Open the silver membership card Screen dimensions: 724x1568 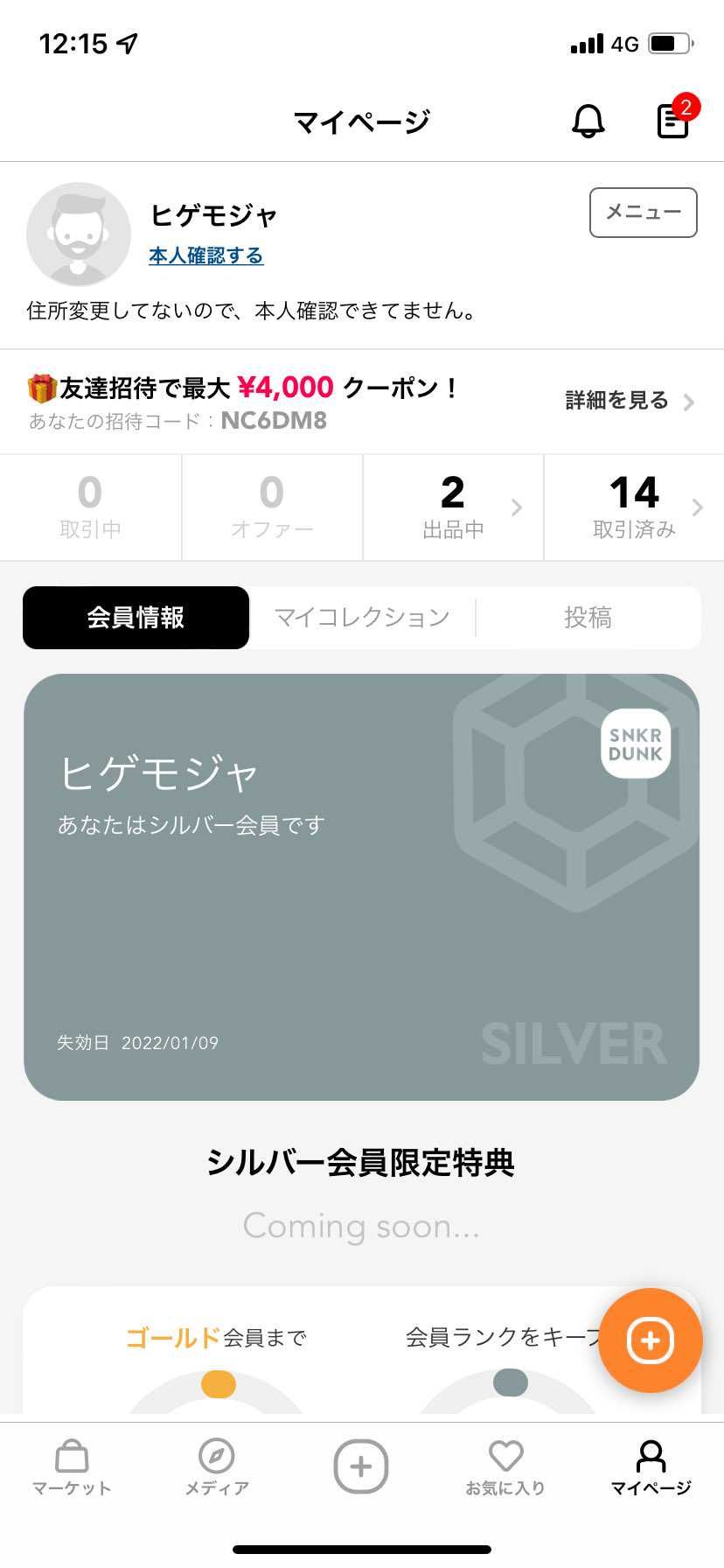(361, 886)
